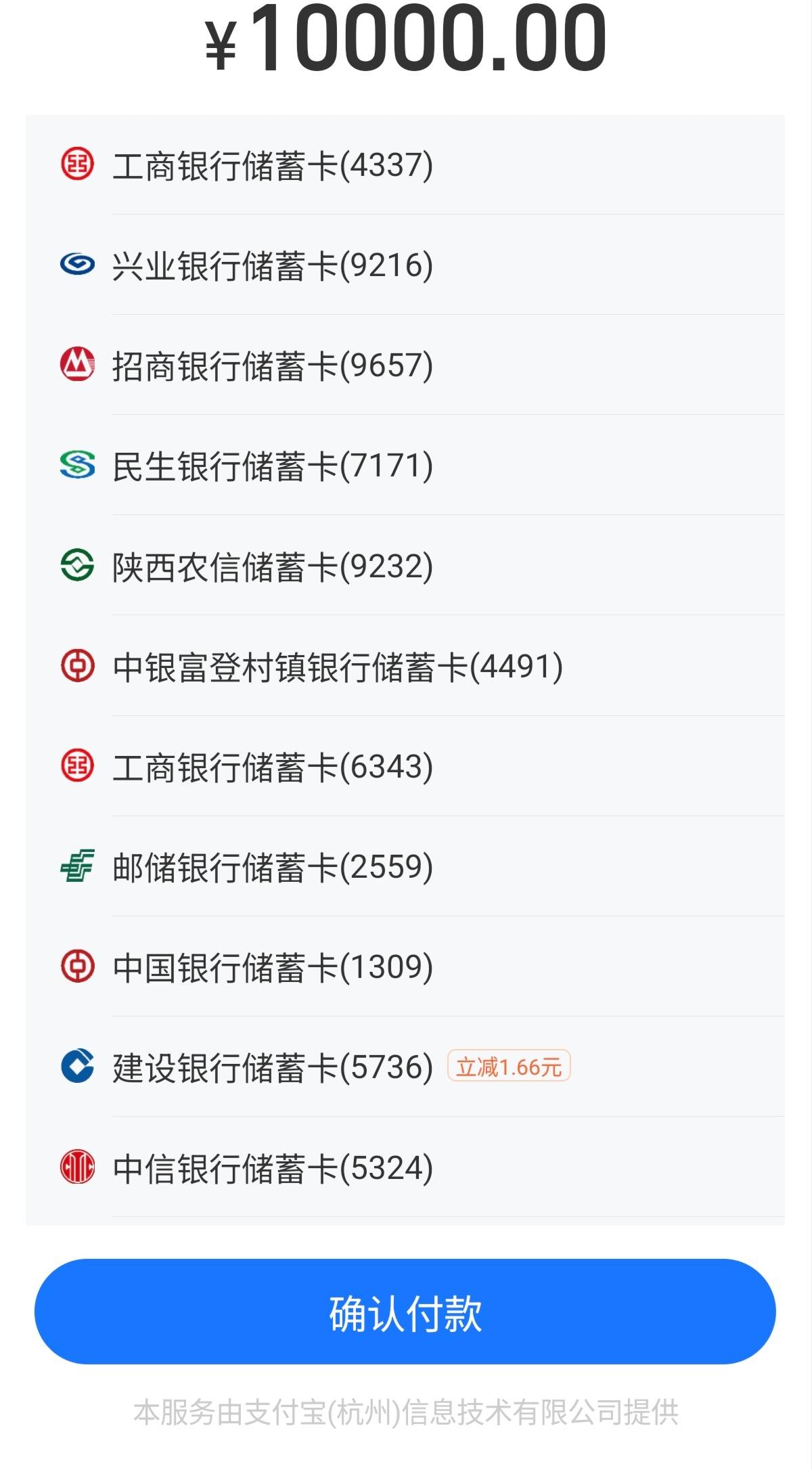Select 工商银行储蓄卡(4337) as payment card
The width and height of the screenshot is (812, 1470).
pyautogui.click(x=405, y=164)
